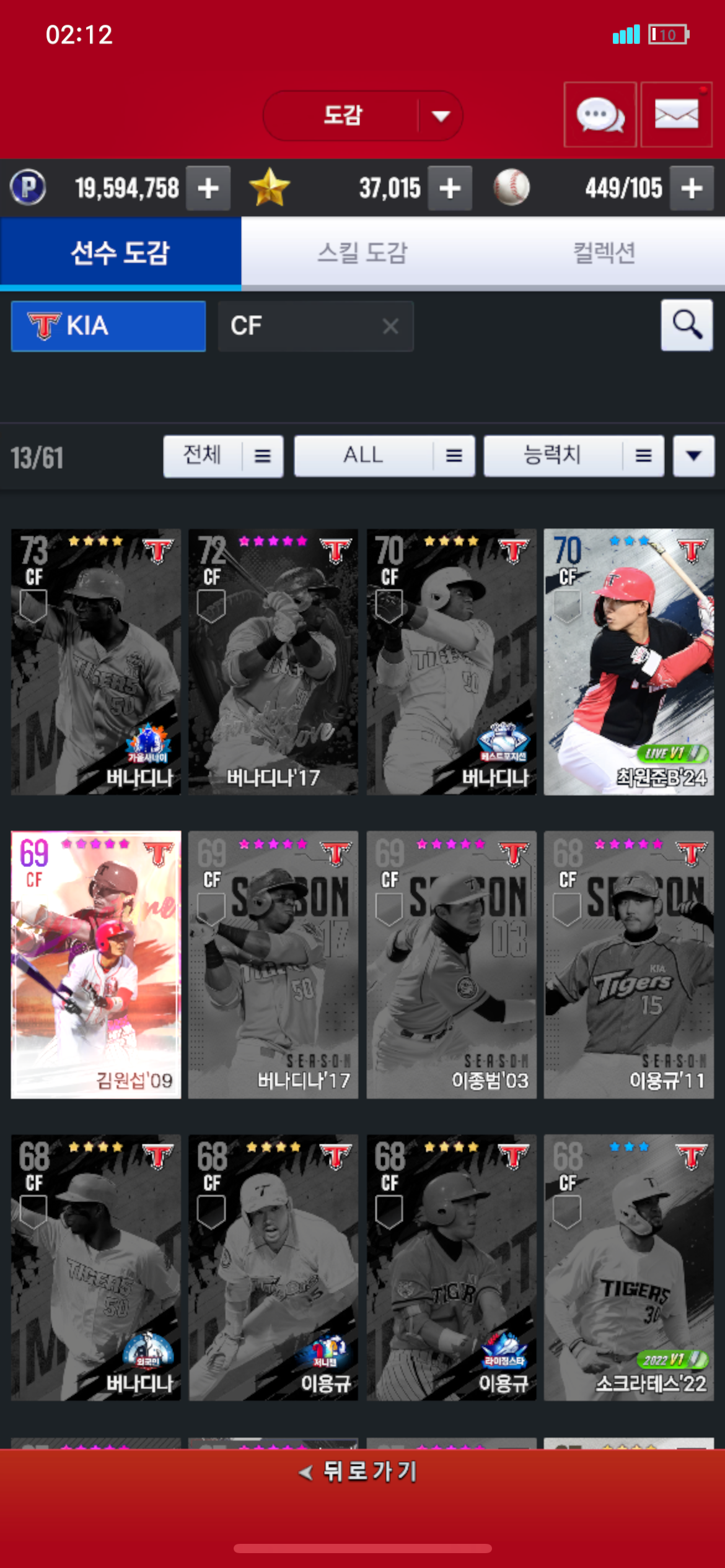Screen dimensions: 725x1568
Task: Open the 최원준B'24 player card
Action: coord(628,661)
